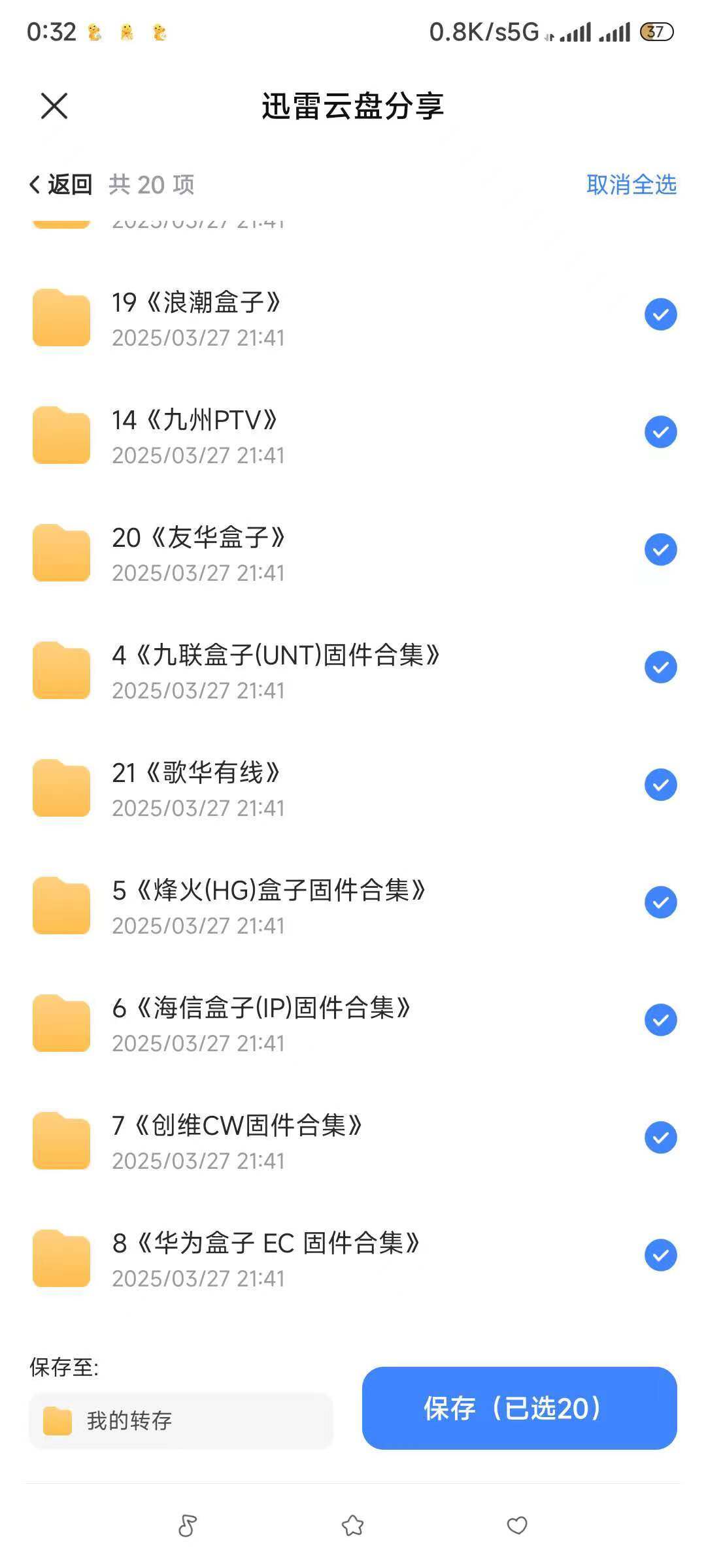Screen dimensions: 706x1568
Task: Deselect 20《友华盒子》check mark
Action: 660,549
